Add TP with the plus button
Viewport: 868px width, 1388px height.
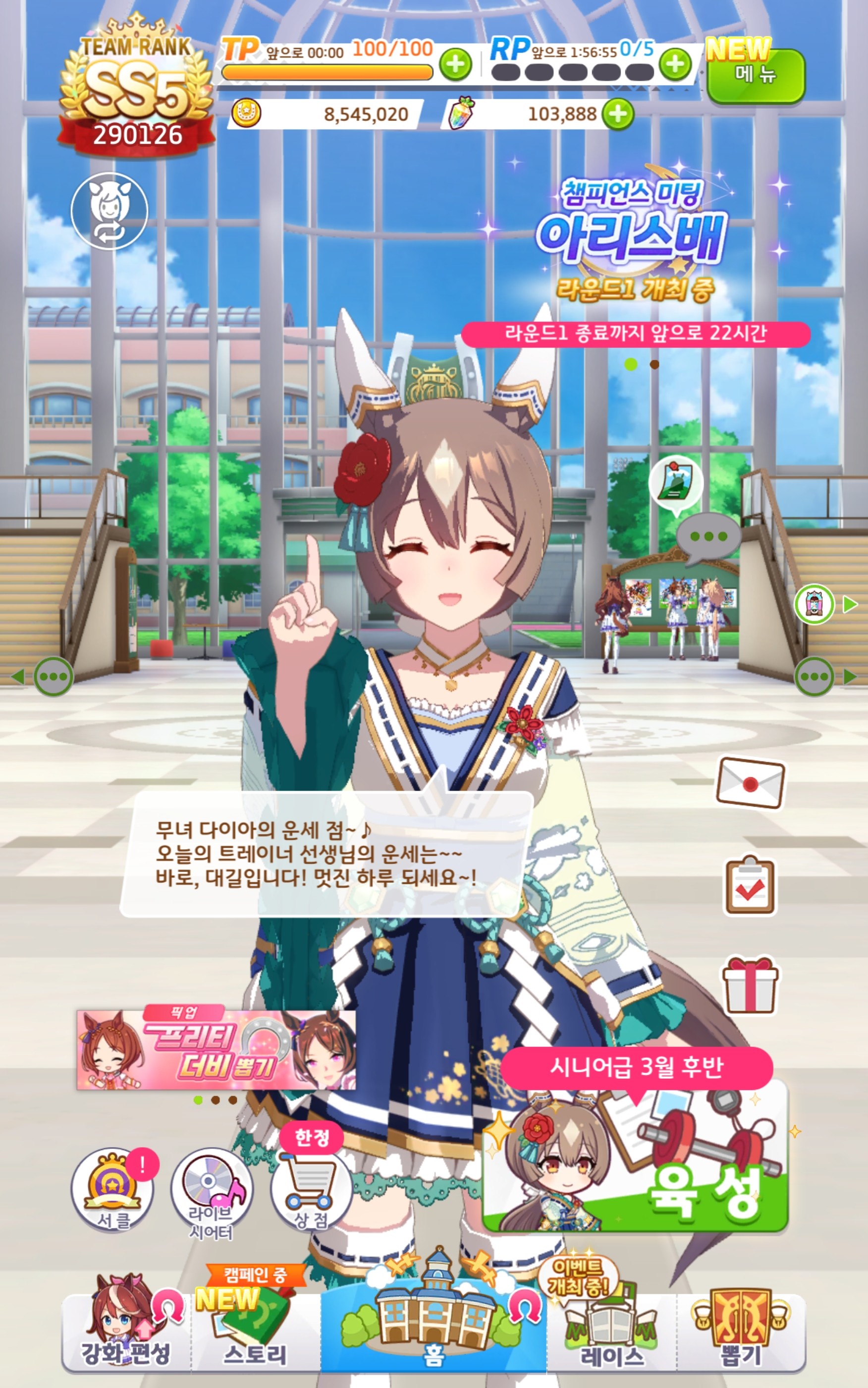click(455, 64)
